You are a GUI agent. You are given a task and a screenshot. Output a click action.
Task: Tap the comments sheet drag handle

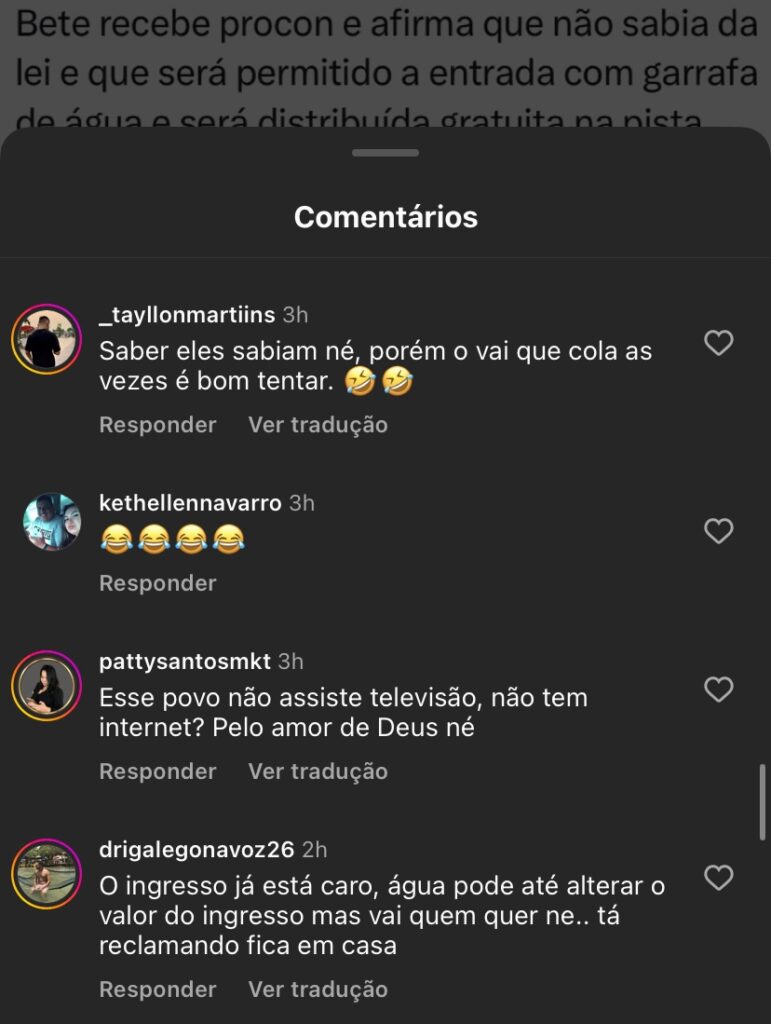(385, 153)
